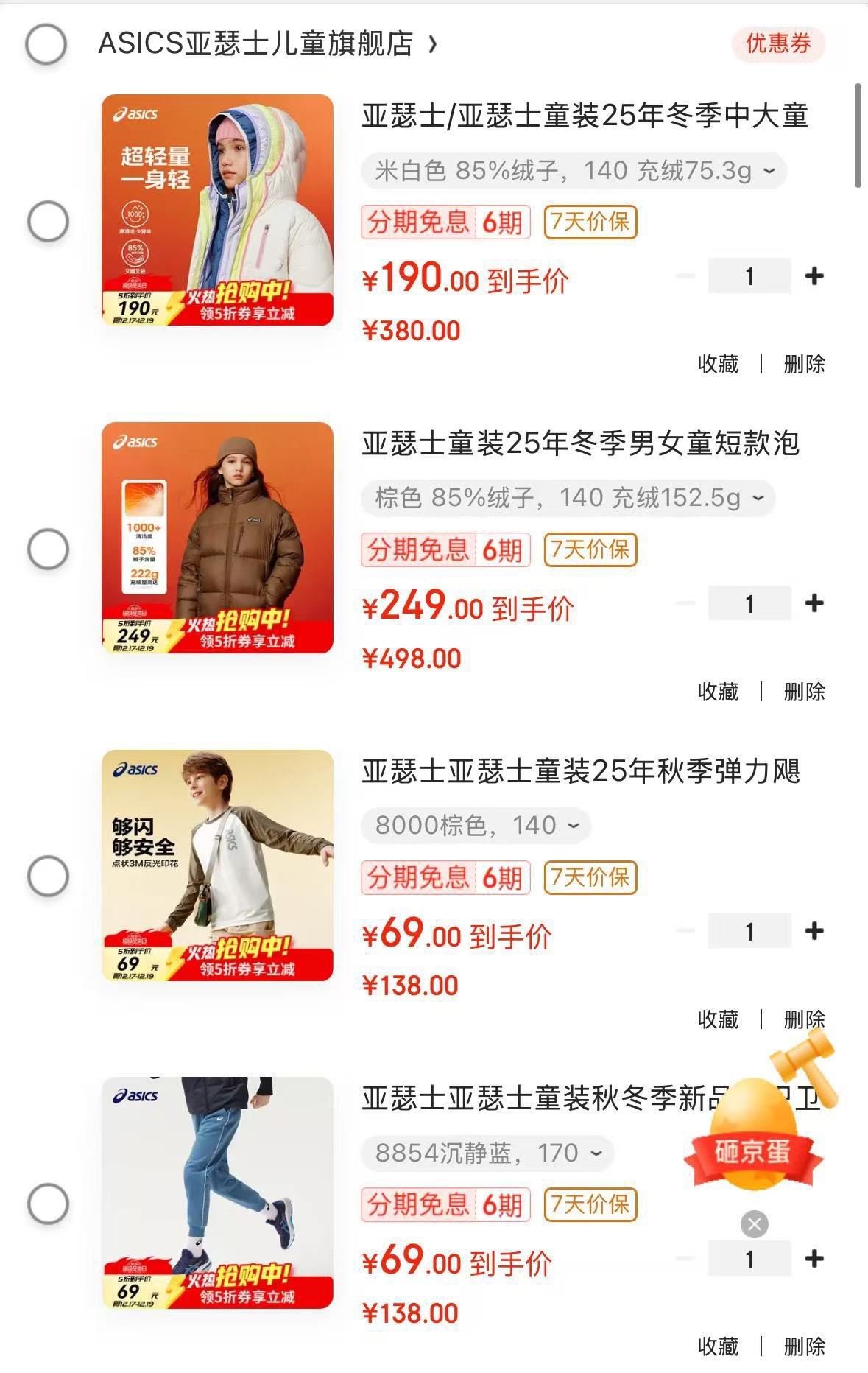Select the ¥190 米白色 down jacket item
The image size is (868, 1373).
pyautogui.click(x=48, y=221)
